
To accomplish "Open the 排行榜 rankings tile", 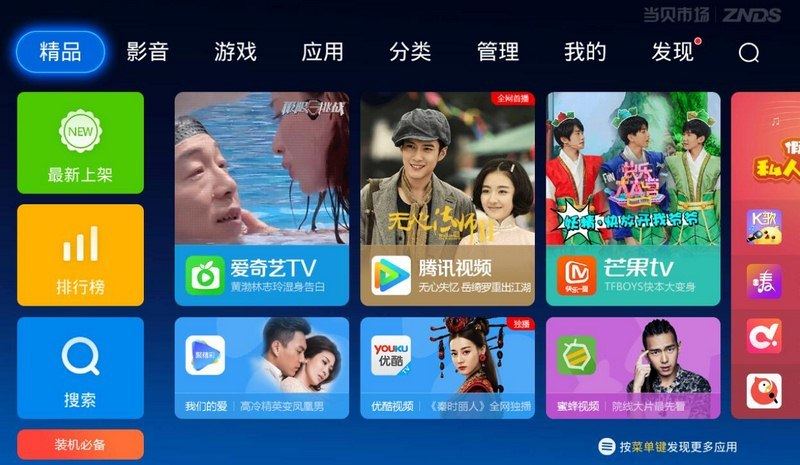I will [x=80, y=255].
